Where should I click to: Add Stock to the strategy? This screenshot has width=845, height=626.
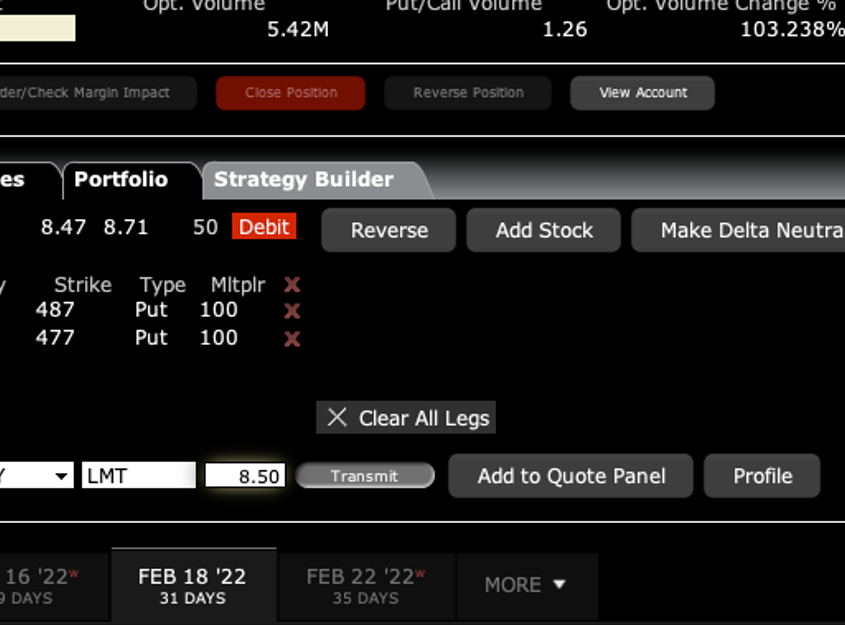(544, 230)
